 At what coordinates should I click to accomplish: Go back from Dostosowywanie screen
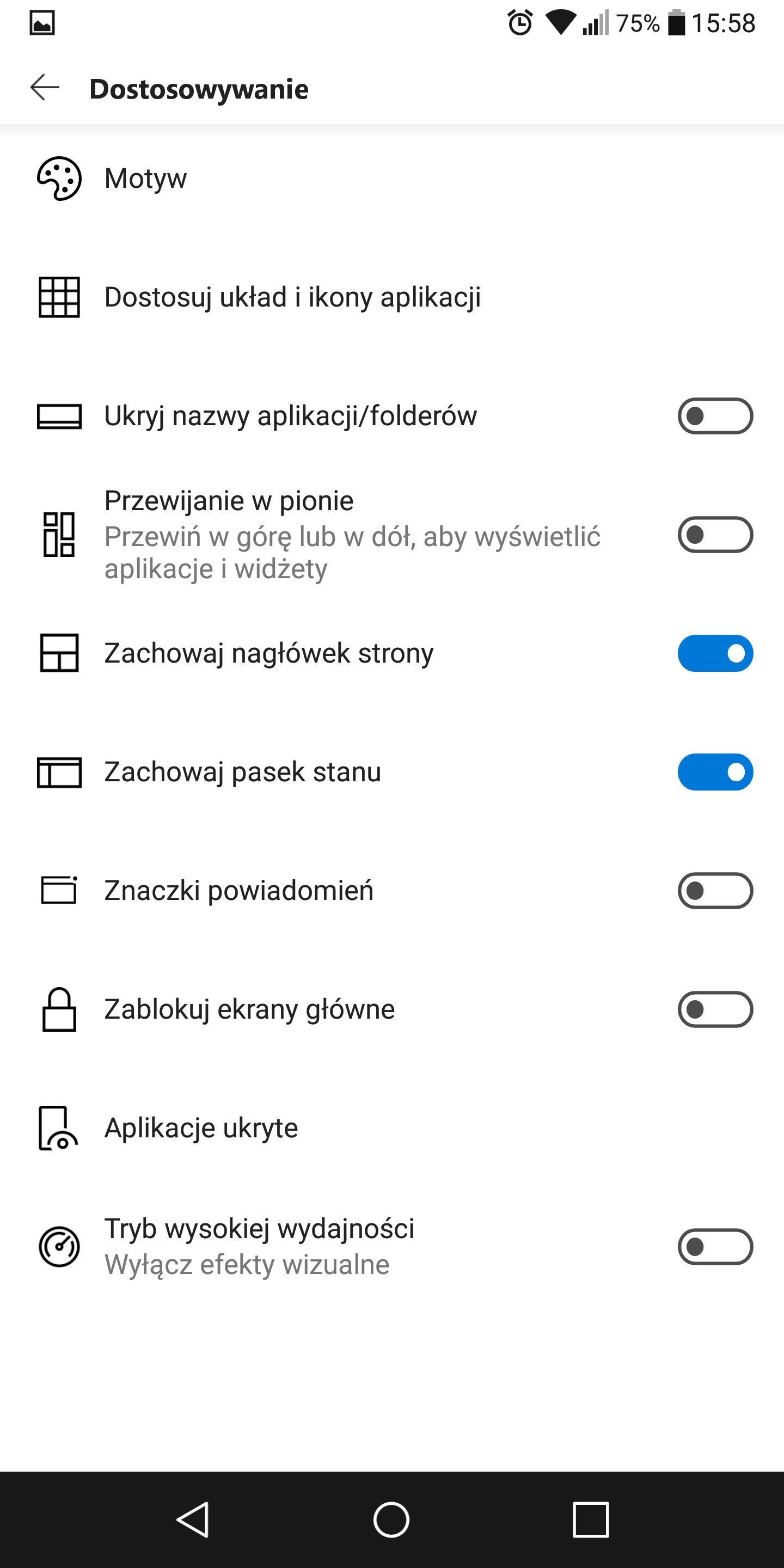pos(45,88)
